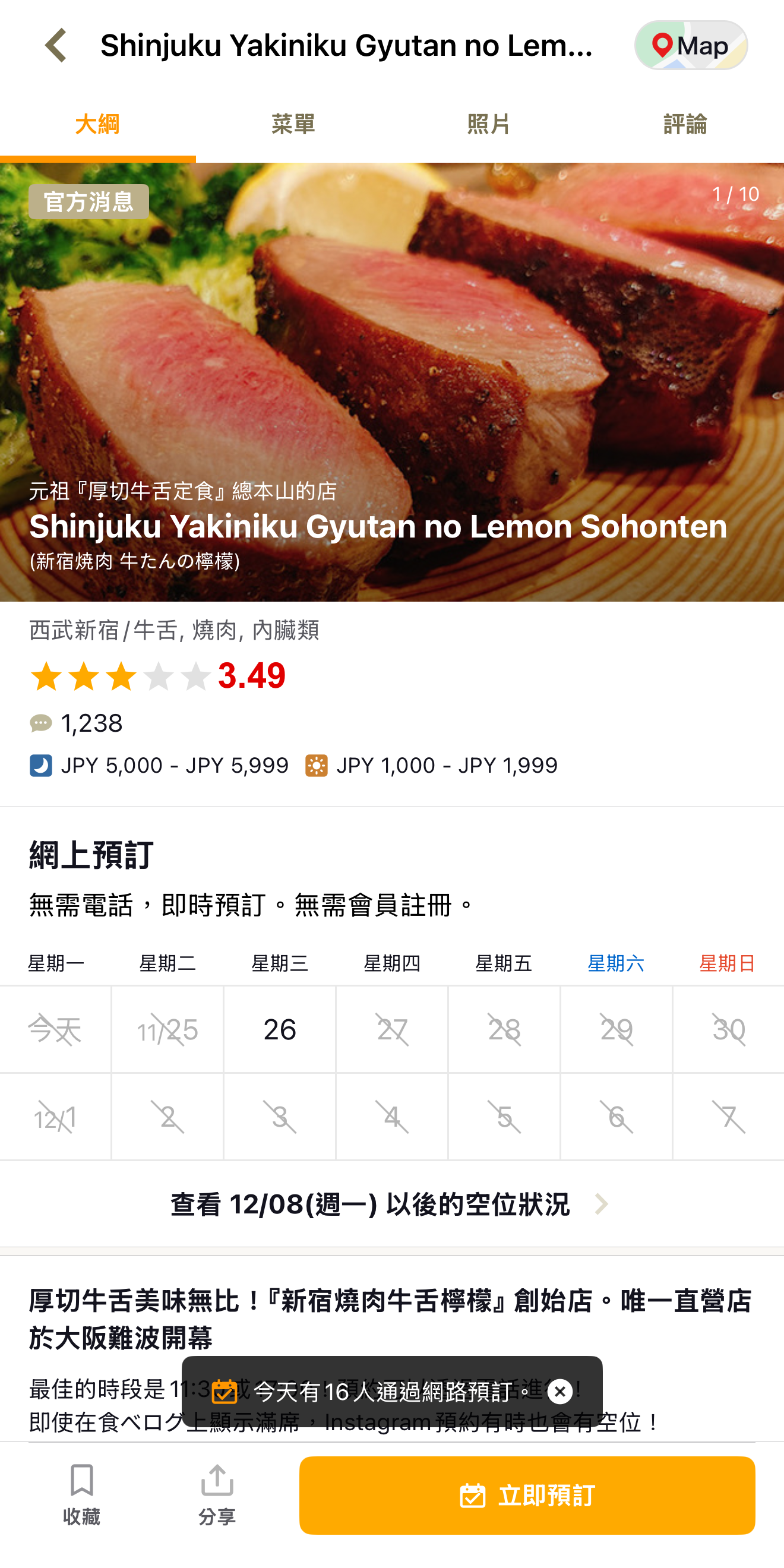Open the Map button
Viewport: 784px width, 1568px height.
[690, 46]
